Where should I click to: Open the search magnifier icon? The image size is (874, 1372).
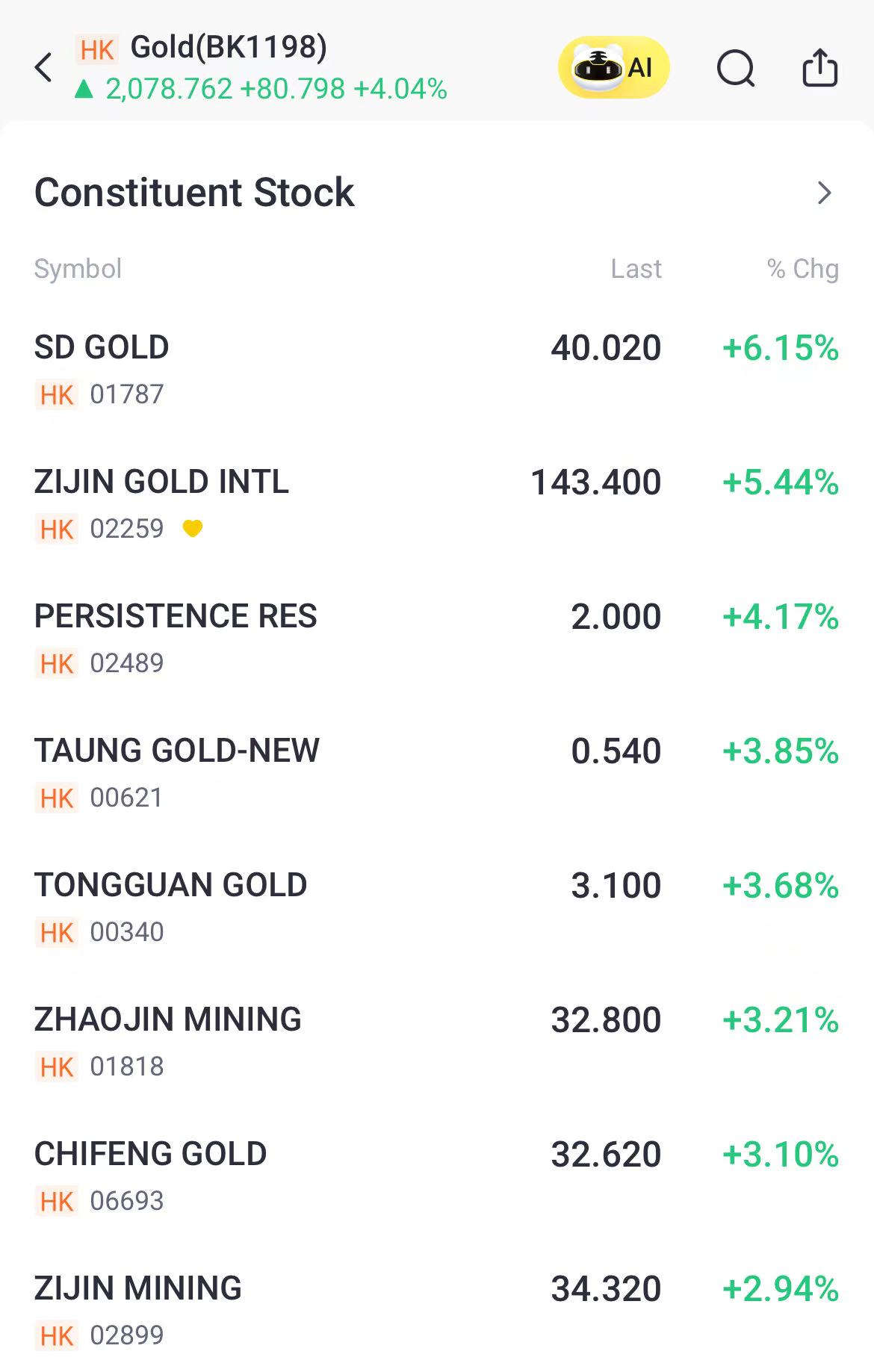click(735, 69)
